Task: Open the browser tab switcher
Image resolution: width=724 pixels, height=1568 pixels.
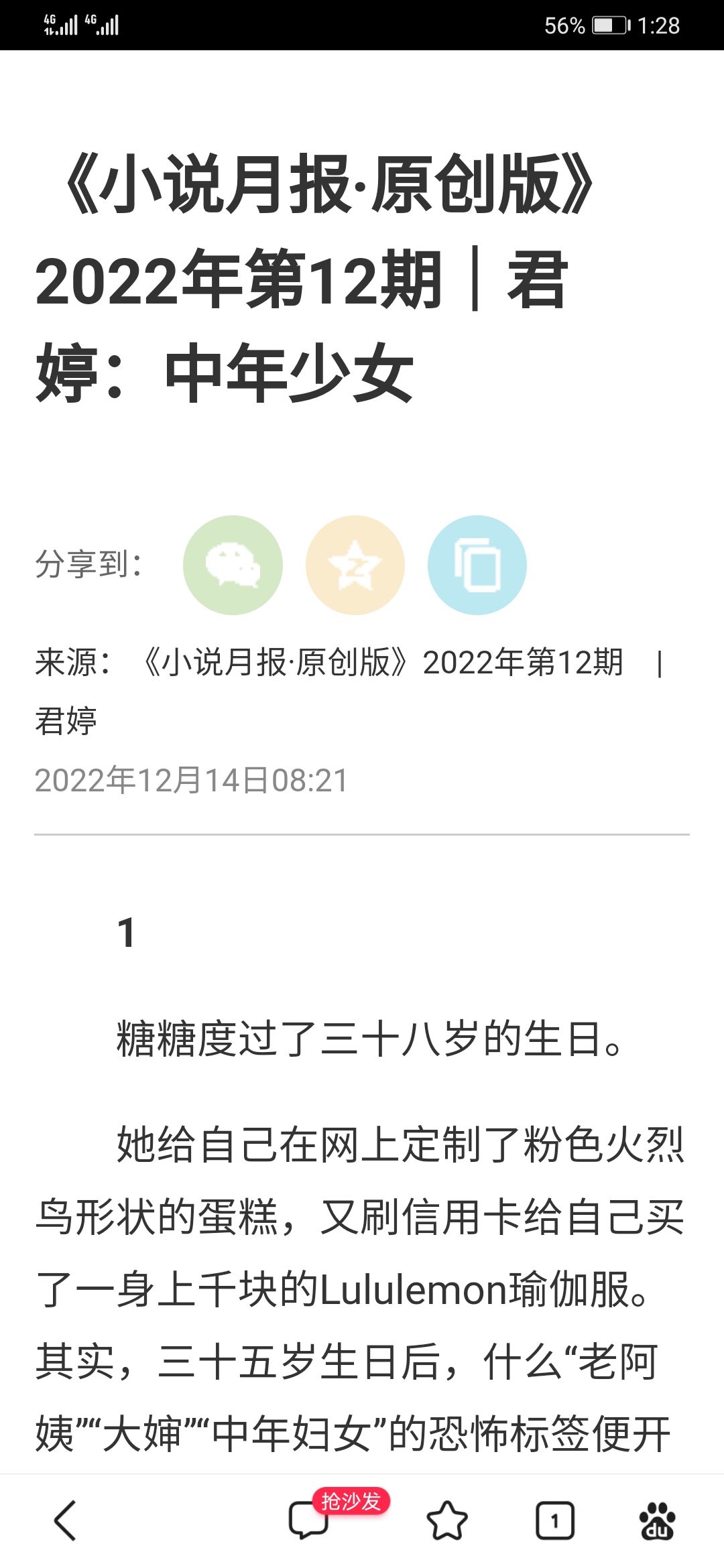Action: [x=554, y=1520]
